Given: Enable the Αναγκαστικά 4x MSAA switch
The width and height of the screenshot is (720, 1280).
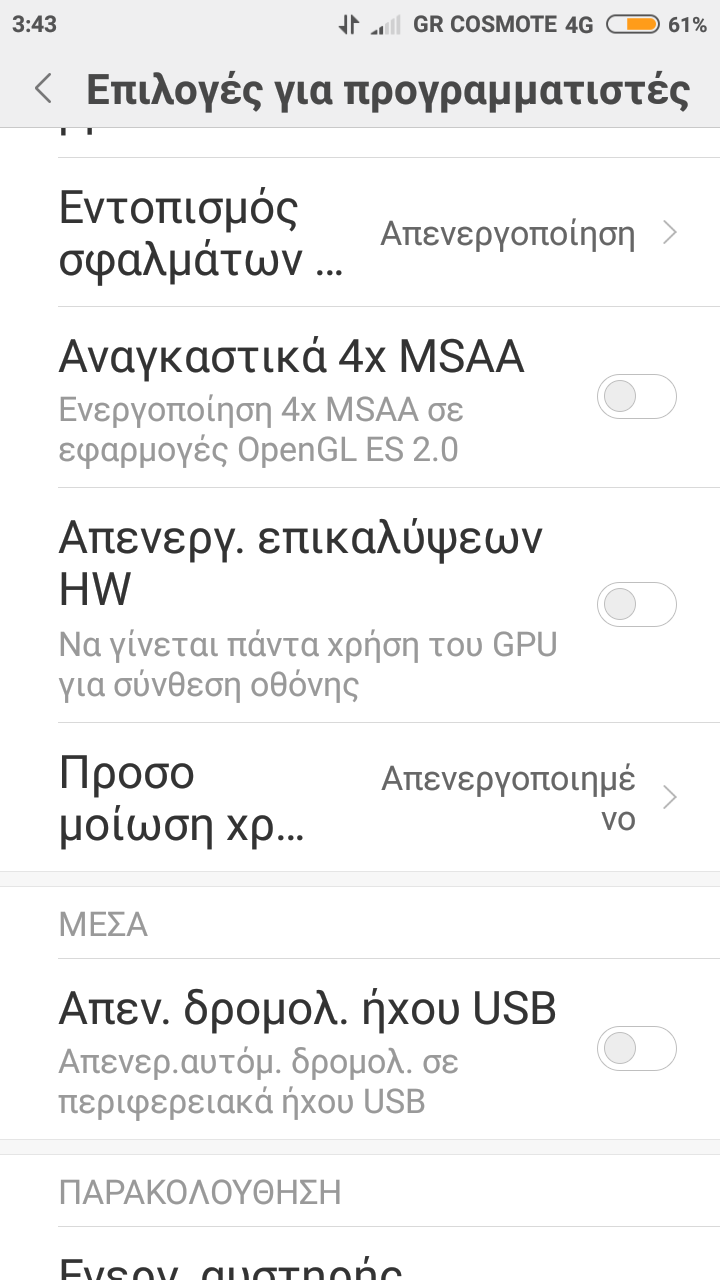Looking at the screenshot, I should pos(636,397).
